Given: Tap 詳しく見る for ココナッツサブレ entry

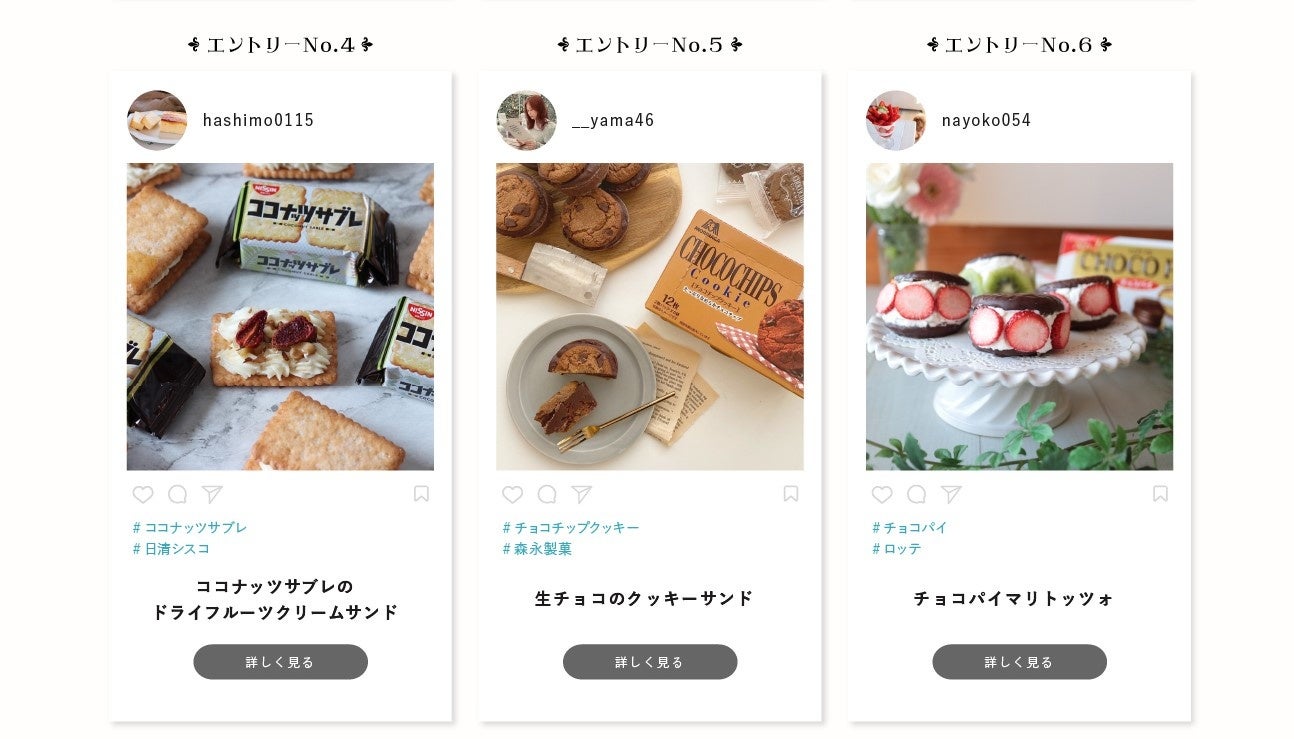Looking at the screenshot, I should [x=280, y=662].
